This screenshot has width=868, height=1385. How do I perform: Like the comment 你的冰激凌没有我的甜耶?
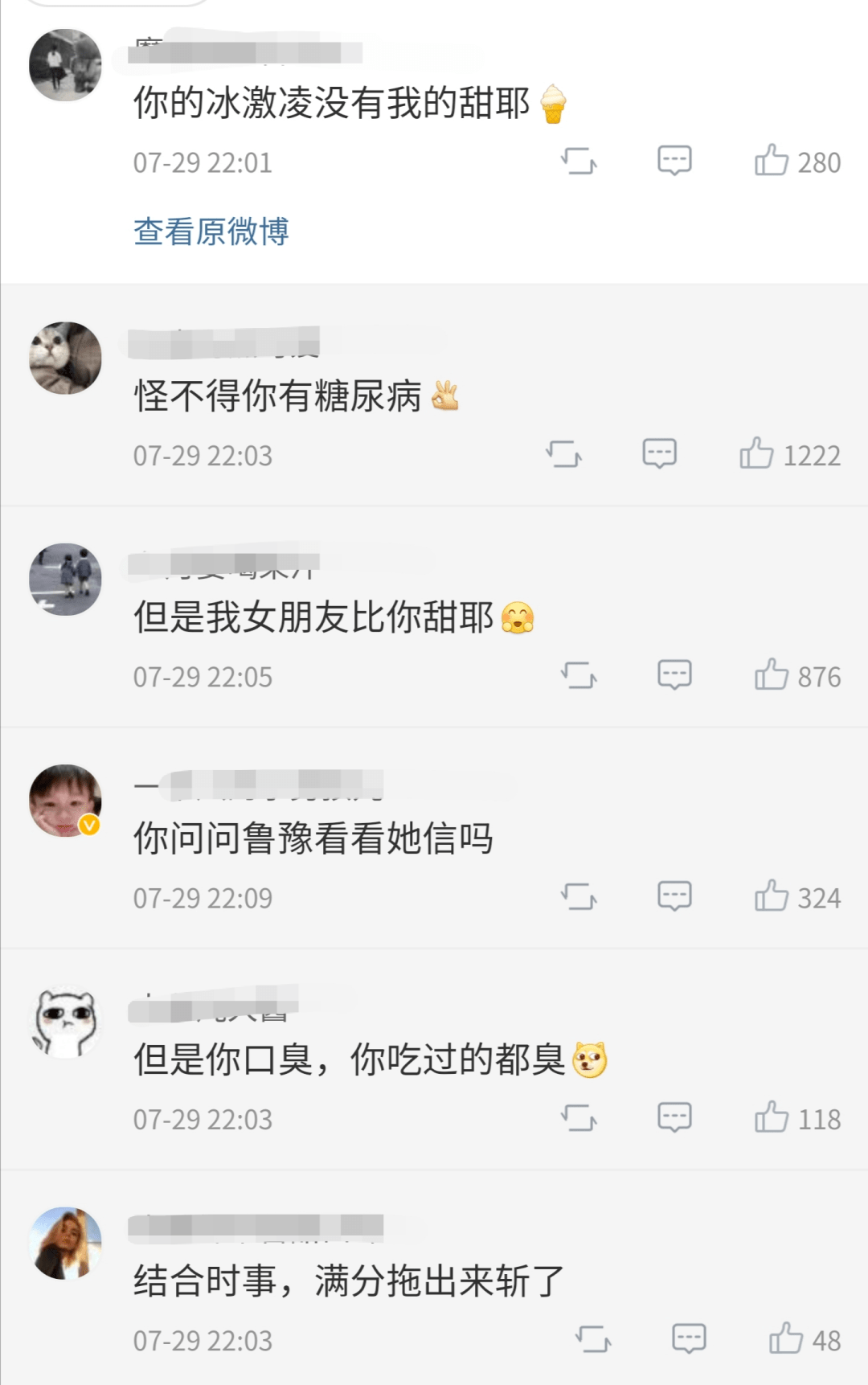(x=772, y=161)
